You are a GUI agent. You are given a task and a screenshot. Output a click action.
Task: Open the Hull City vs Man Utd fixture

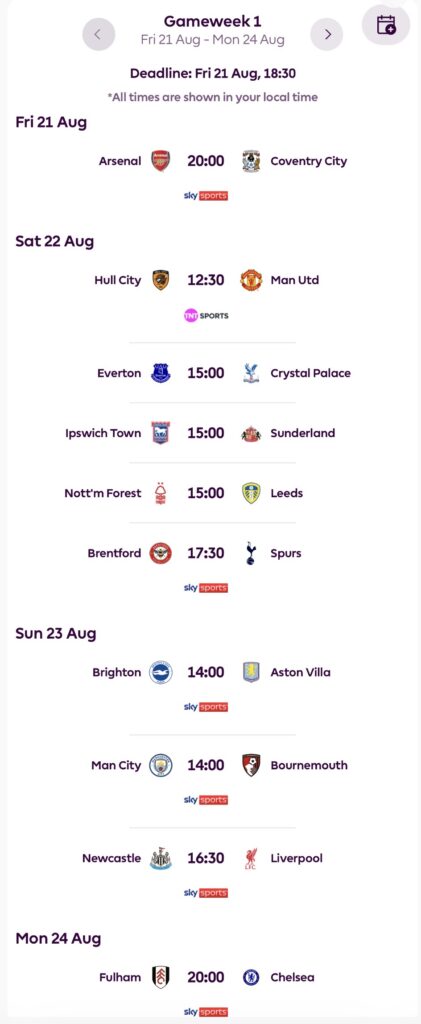(x=210, y=280)
